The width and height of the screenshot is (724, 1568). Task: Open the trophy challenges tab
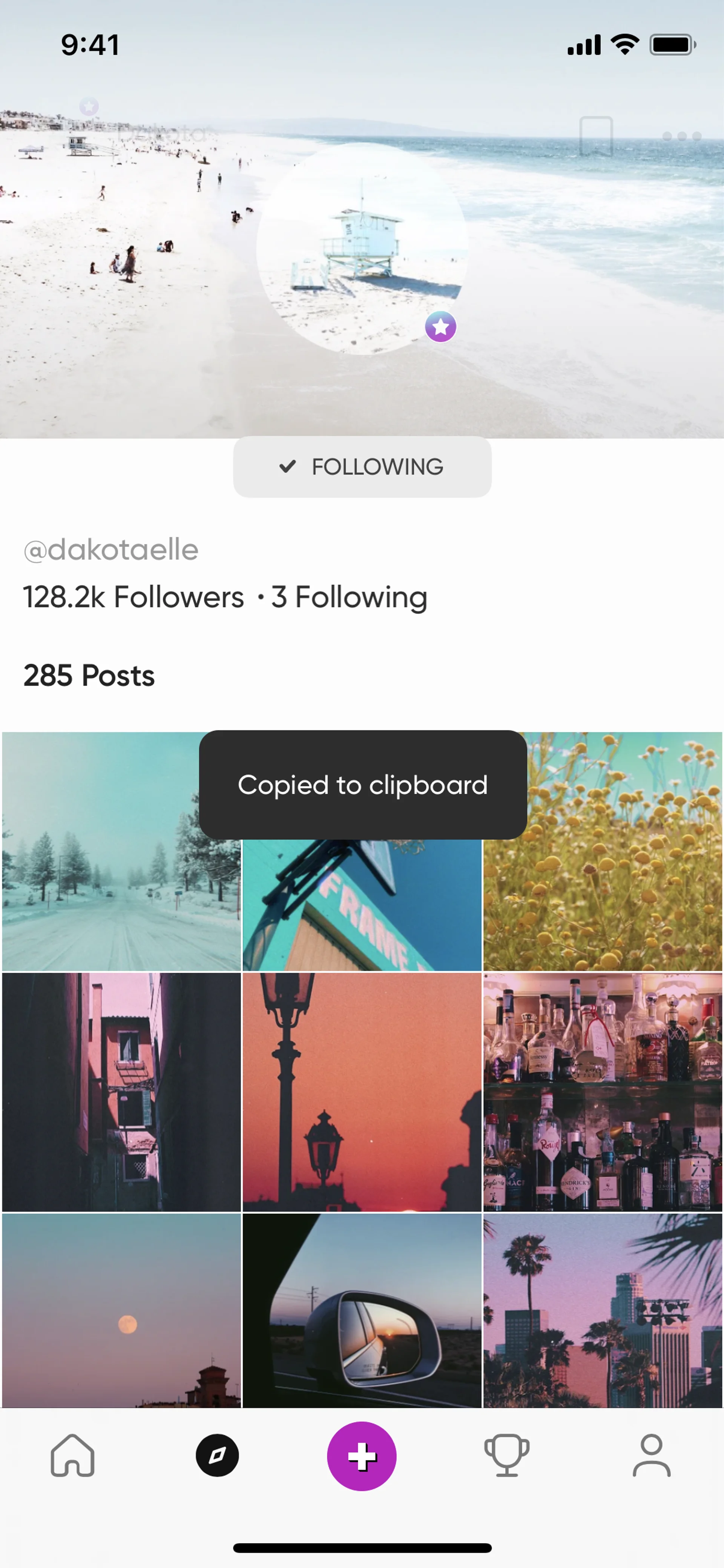click(x=506, y=1455)
